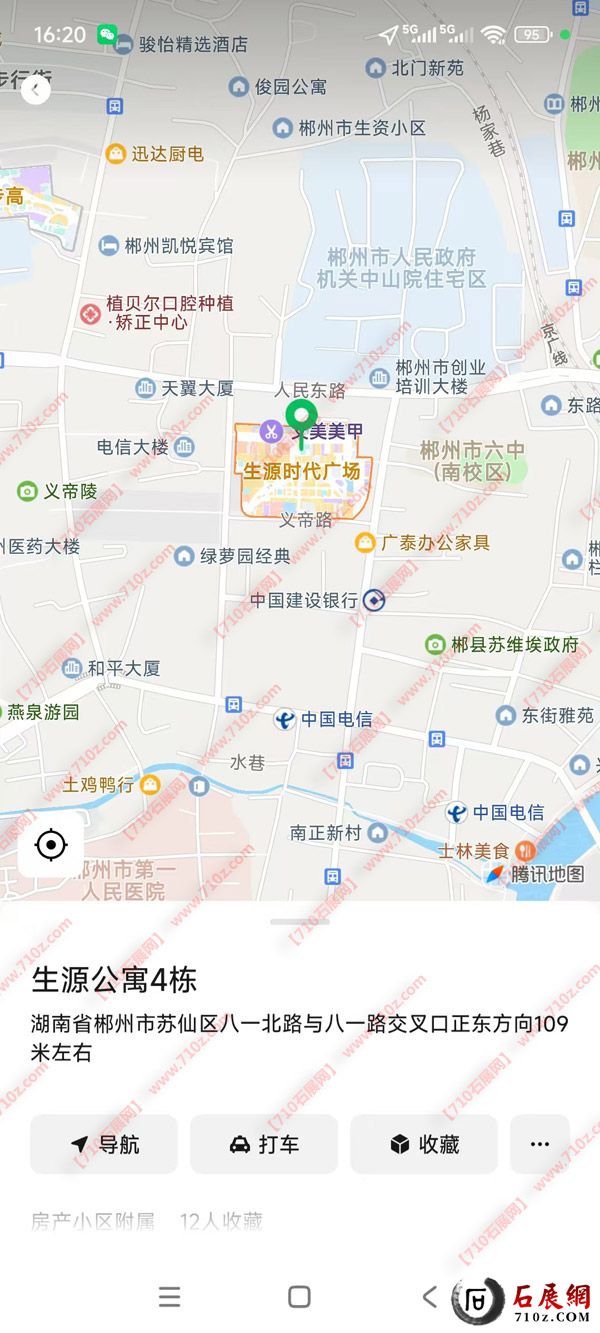The width and height of the screenshot is (600, 1333).
Task: Hail a ride with the 打车 button
Action: click(x=264, y=1144)
